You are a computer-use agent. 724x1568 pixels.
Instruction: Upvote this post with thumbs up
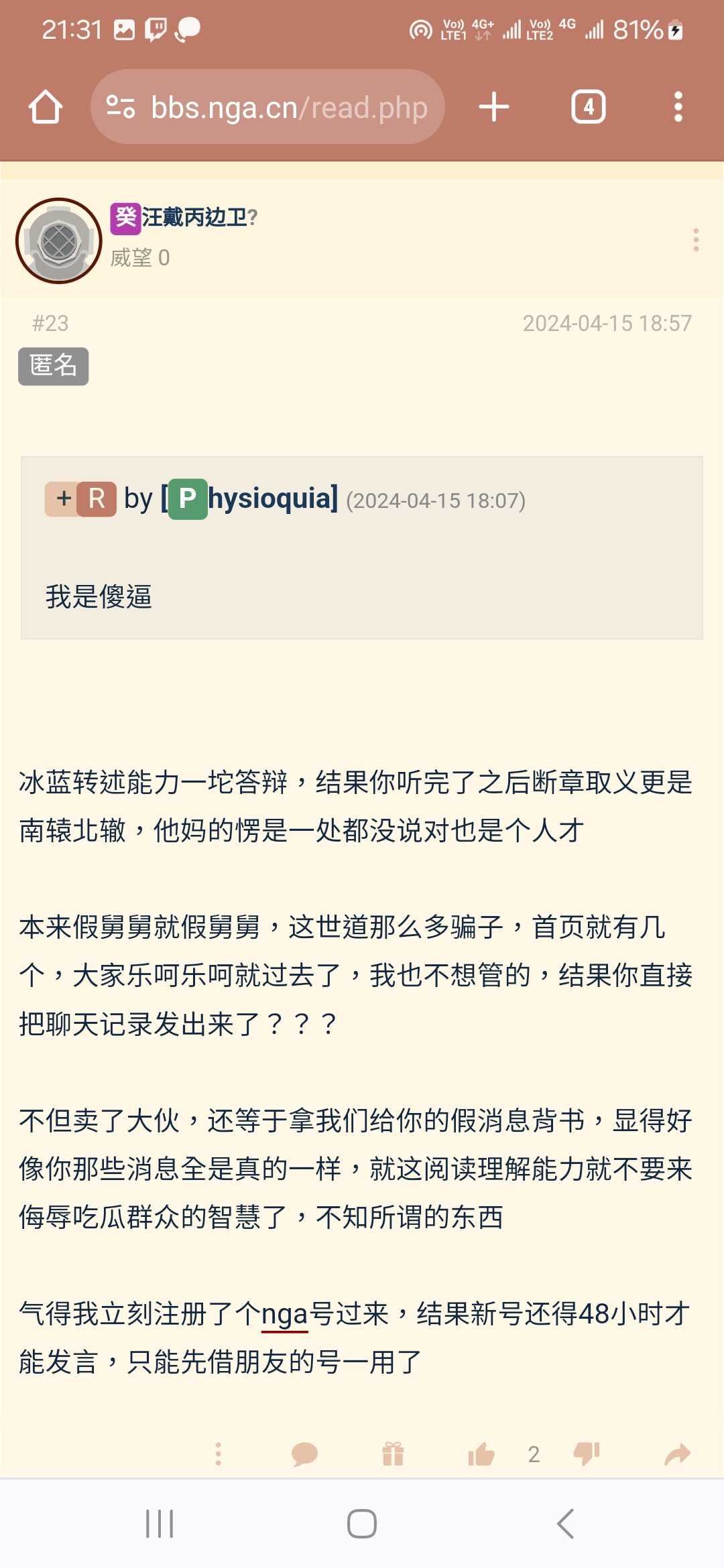pos(481,1454)
